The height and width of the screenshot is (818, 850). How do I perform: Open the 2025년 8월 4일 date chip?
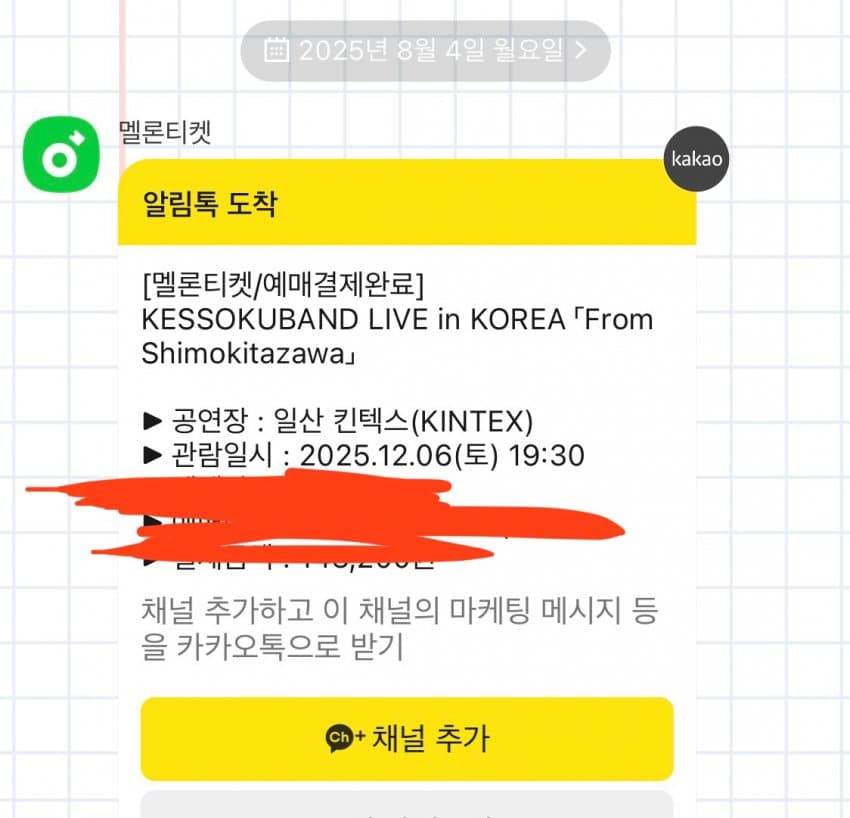tap(425, 50)
